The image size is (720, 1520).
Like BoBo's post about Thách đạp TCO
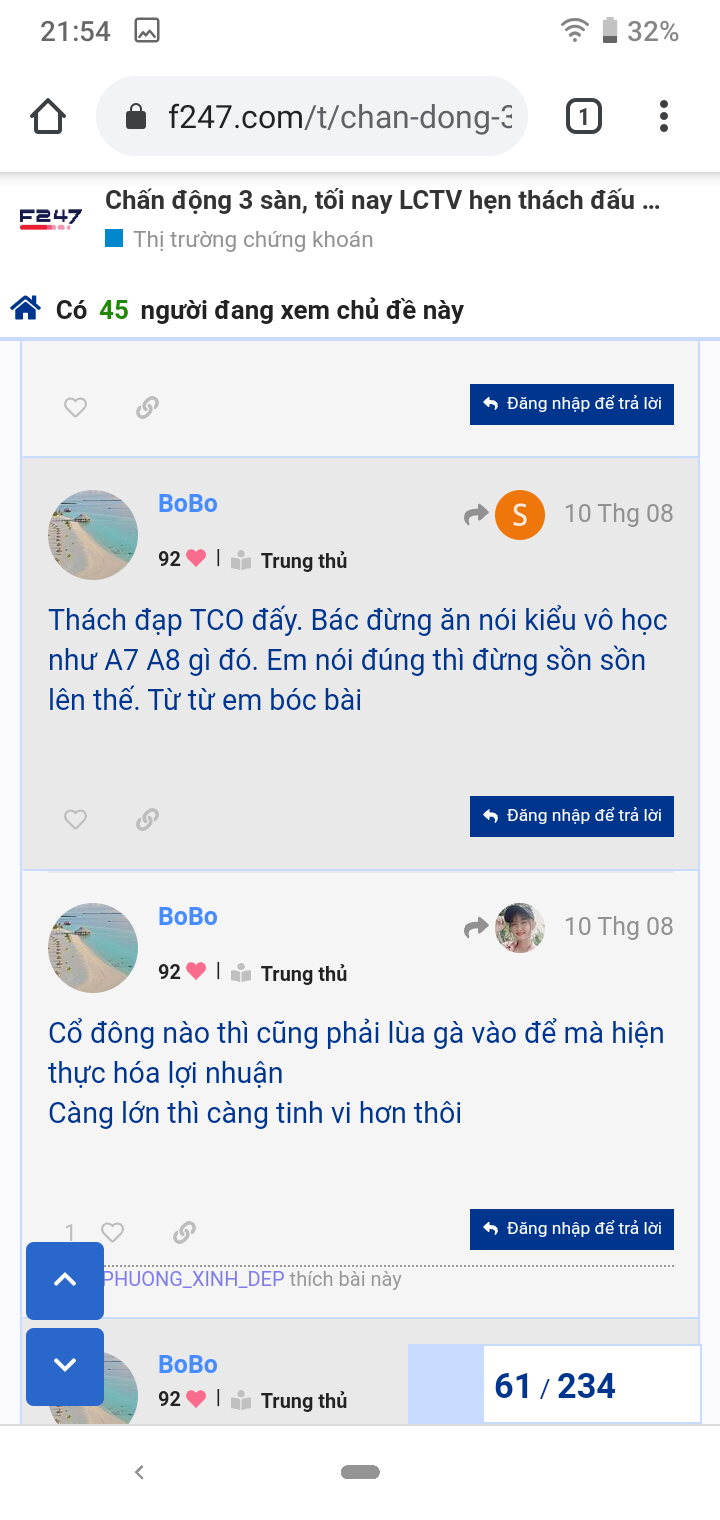[x=75, y=819]
